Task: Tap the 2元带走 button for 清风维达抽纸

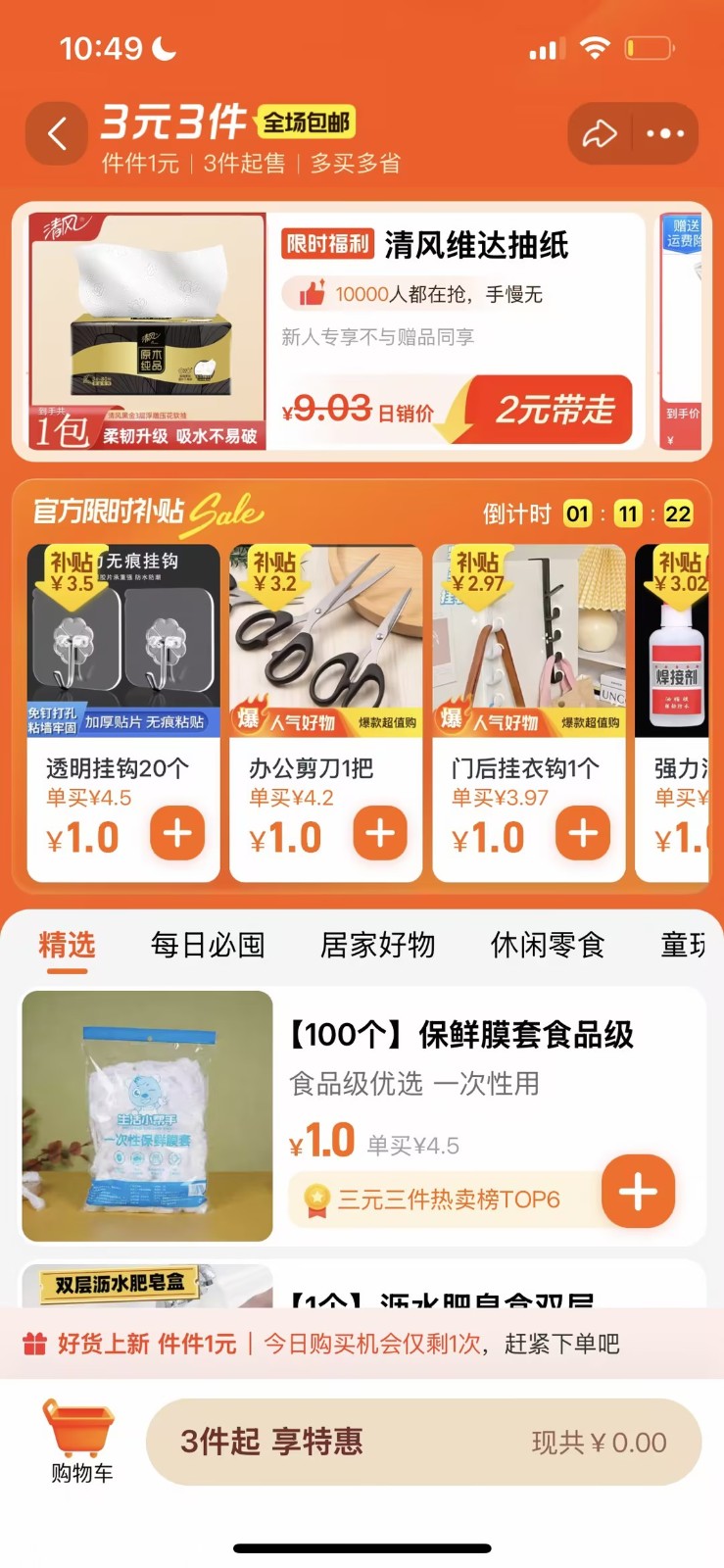Action: pyautogui.click(x=554, y=410)
